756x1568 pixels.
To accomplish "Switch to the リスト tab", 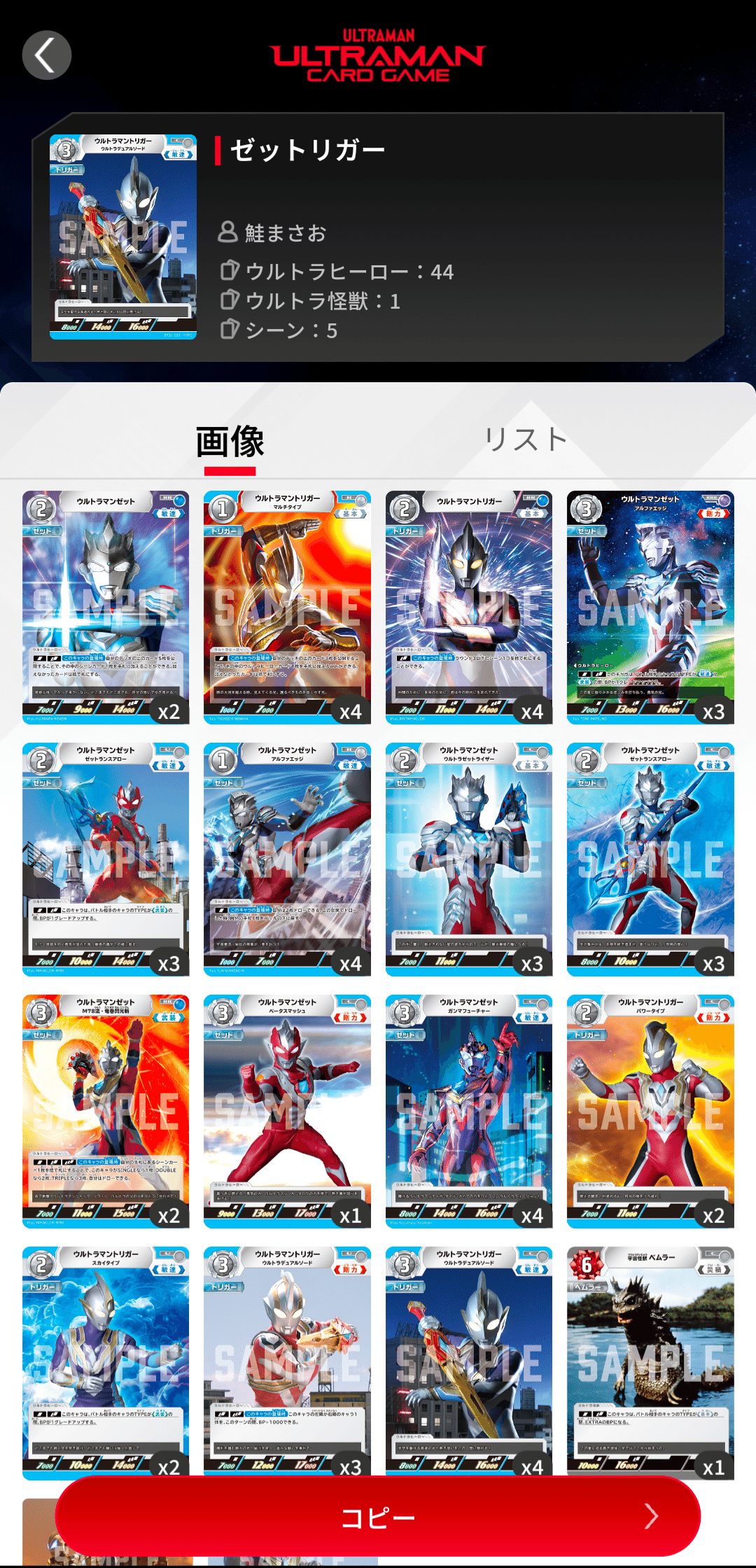I will click(526, 439).
